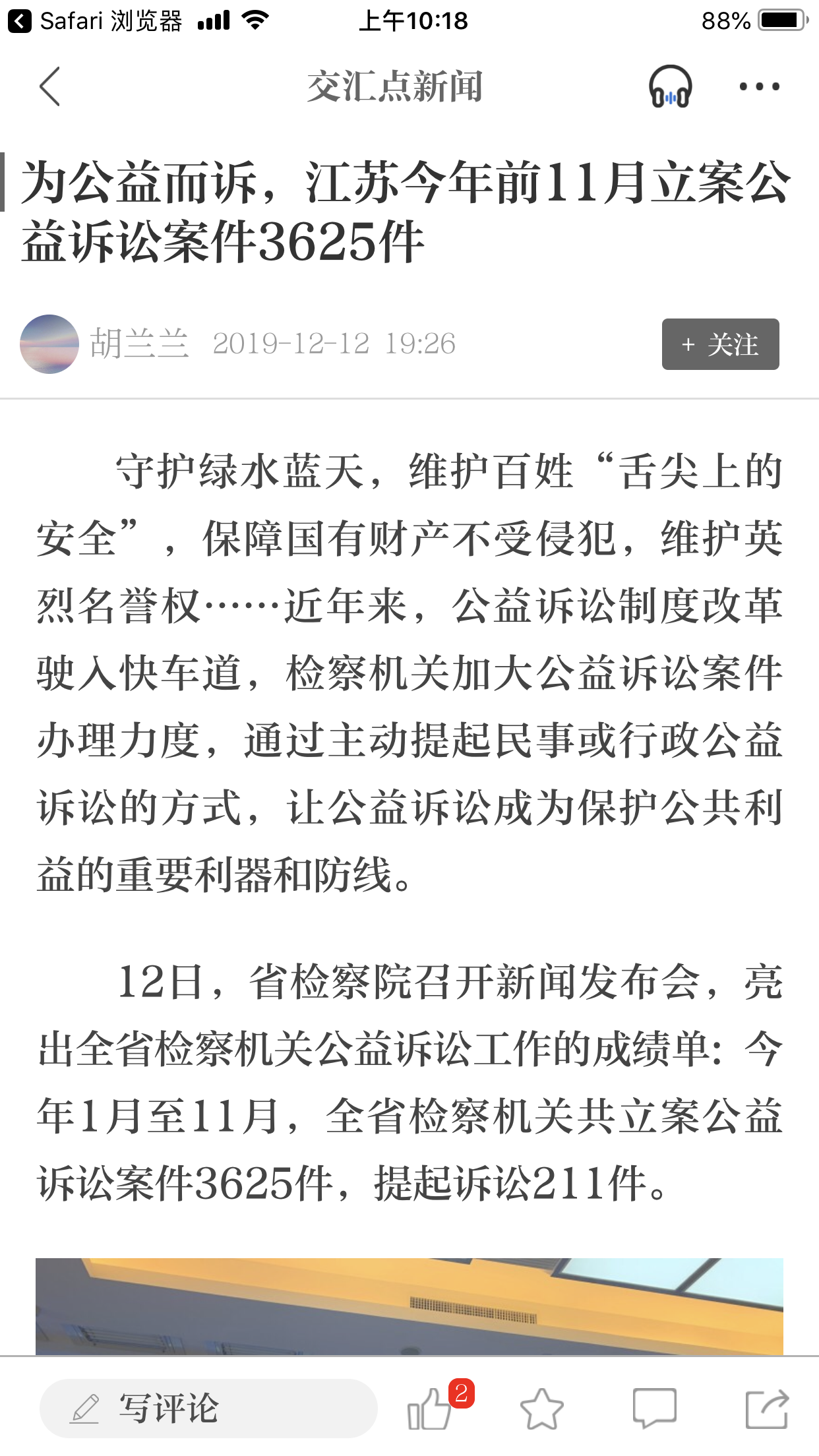Tap the 写评论 comment input box
Viewport: 819px width, 1456px height.
(x=208, y=1409)
